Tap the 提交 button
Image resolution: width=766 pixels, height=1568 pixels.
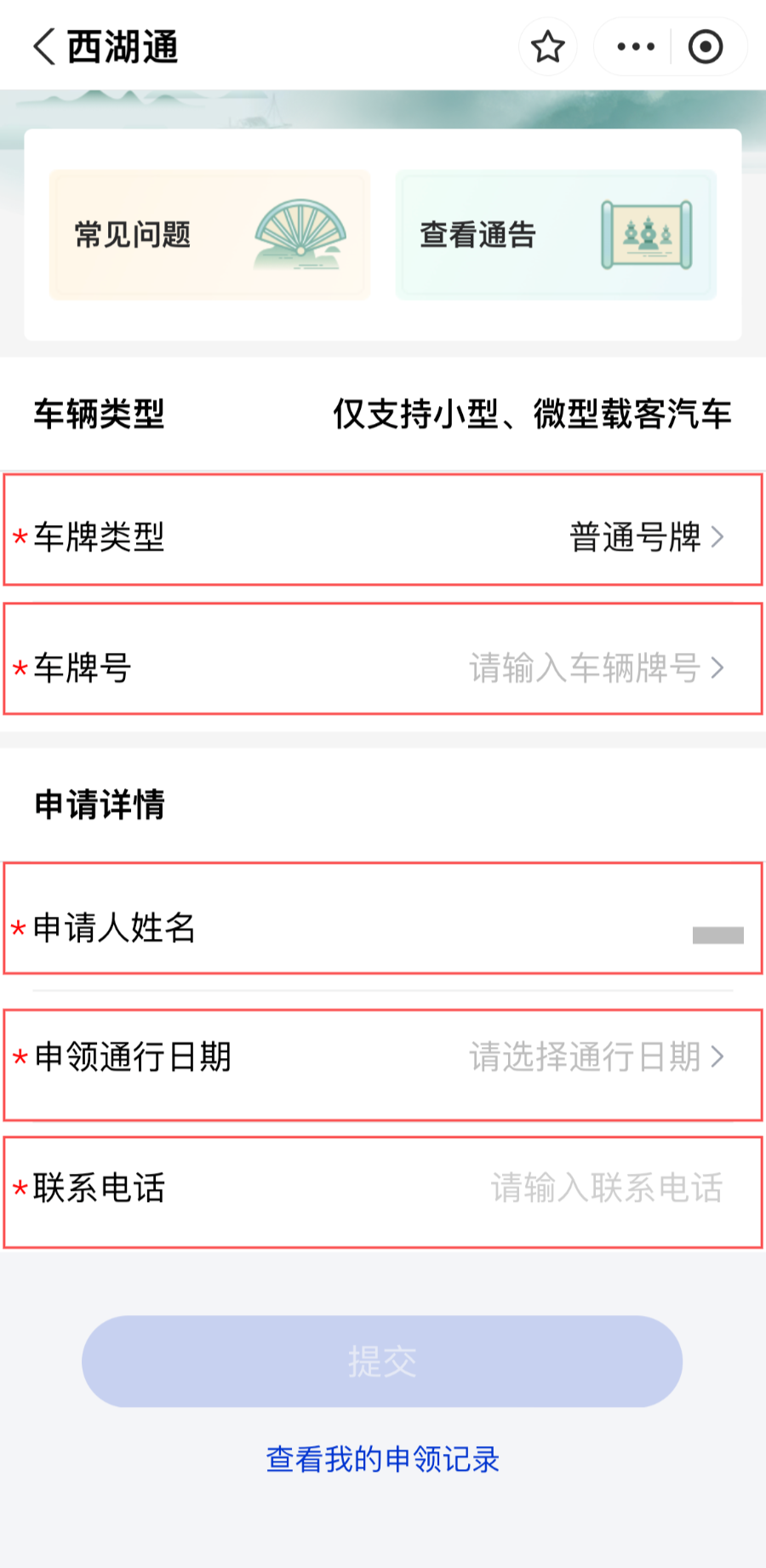[382, 1361]
